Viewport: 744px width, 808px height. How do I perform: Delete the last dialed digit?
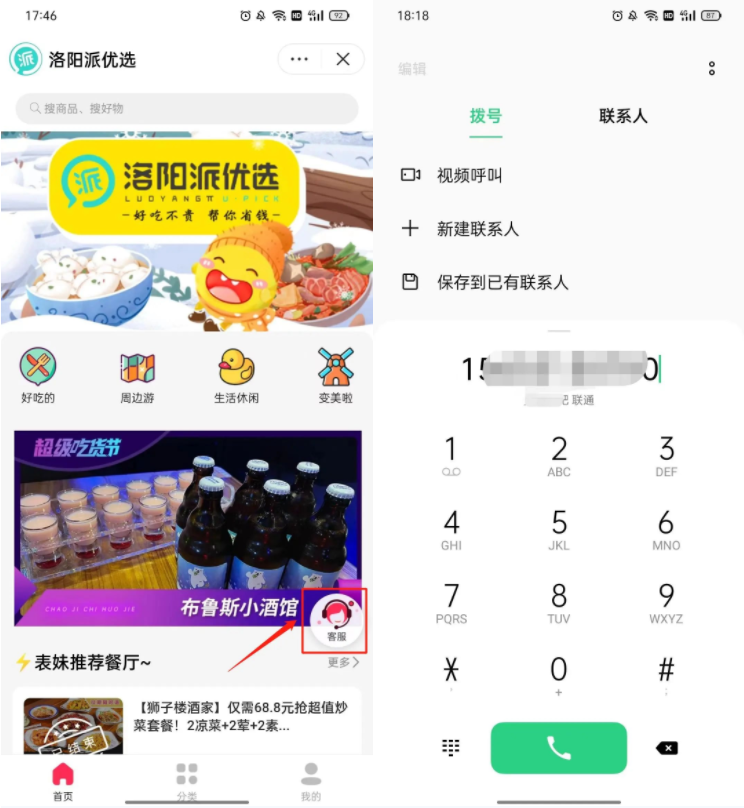(667, 748)
